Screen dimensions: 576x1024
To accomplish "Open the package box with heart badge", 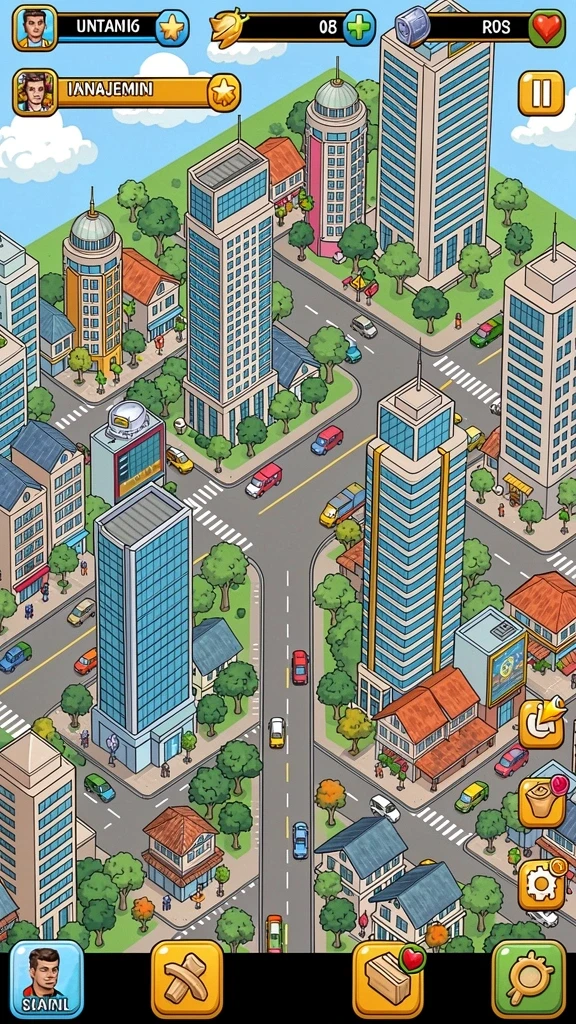I will (x=390, y=978).
